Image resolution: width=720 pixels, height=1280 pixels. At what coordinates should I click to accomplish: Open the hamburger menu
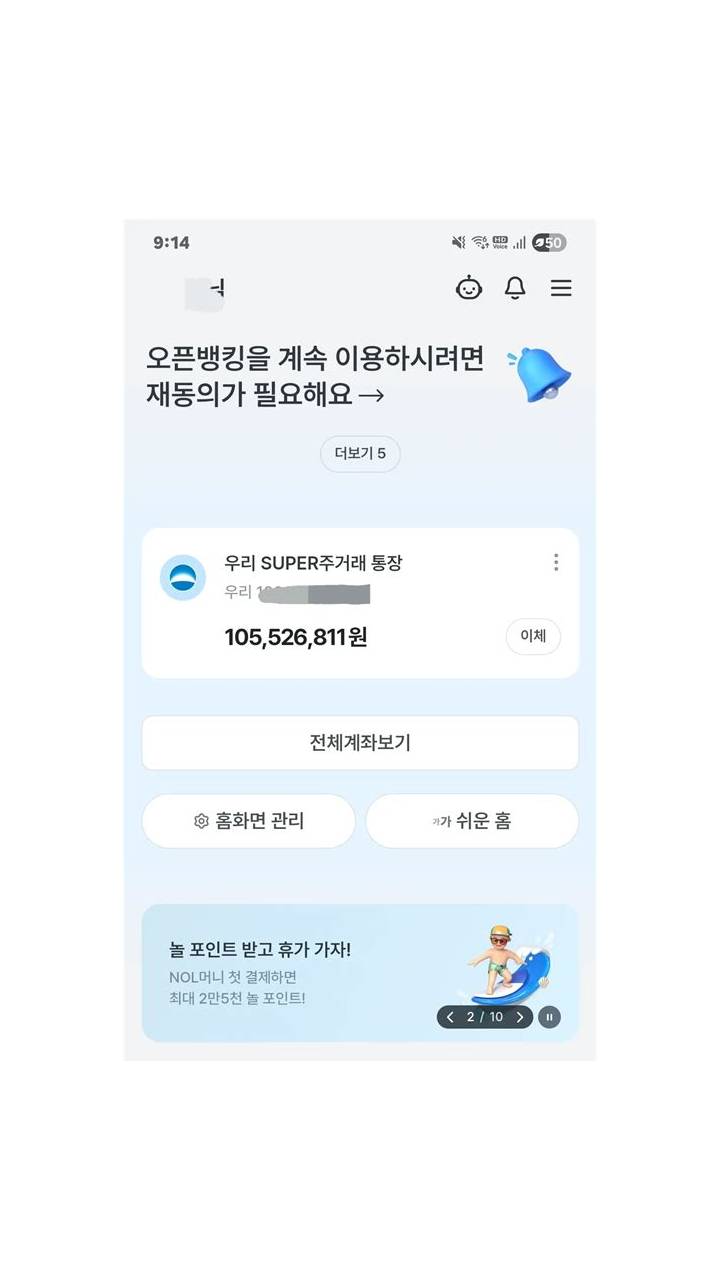(561, 288)
